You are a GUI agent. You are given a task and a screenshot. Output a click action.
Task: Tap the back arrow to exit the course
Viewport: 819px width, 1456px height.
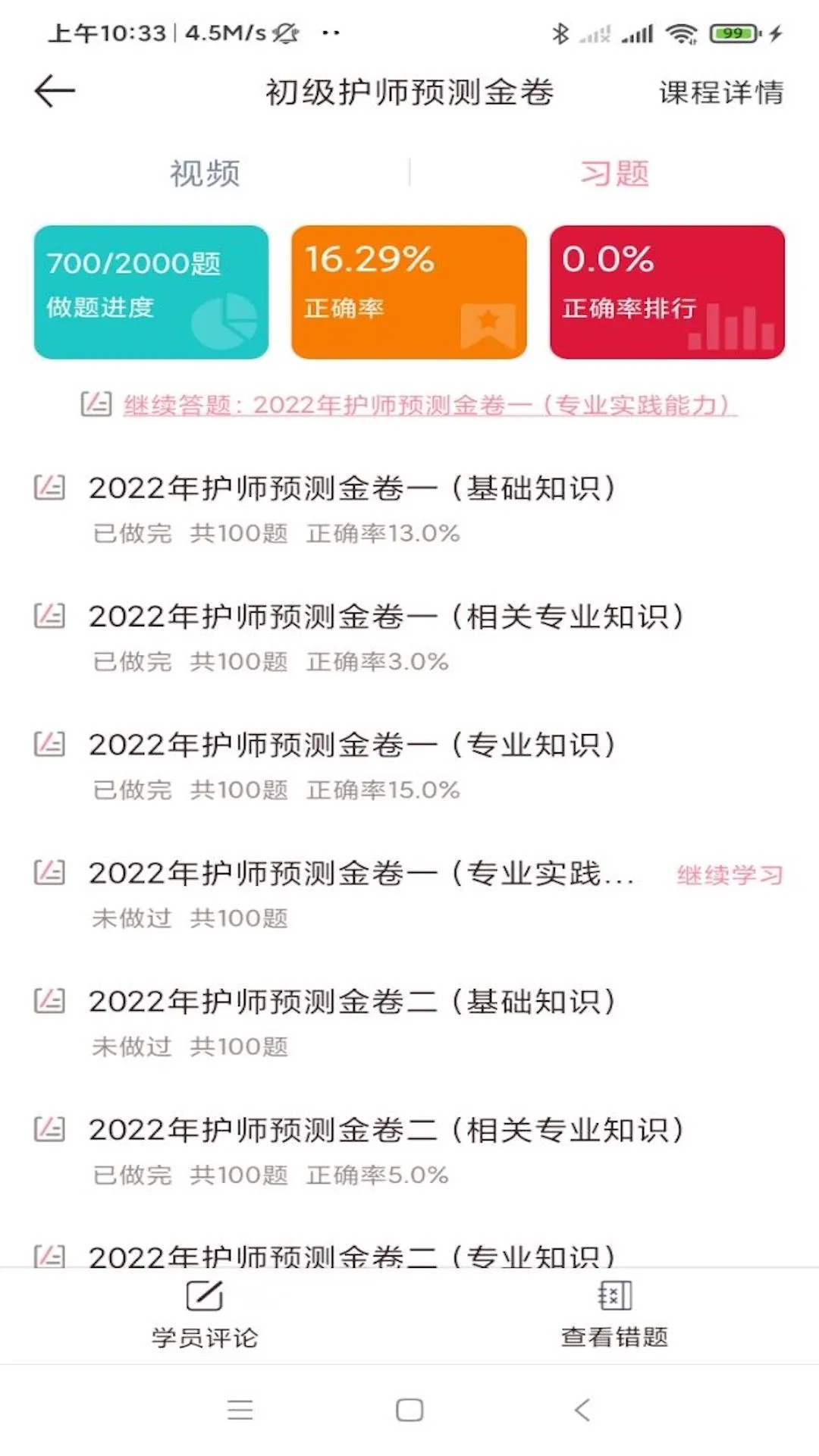(x=55, y=91)
